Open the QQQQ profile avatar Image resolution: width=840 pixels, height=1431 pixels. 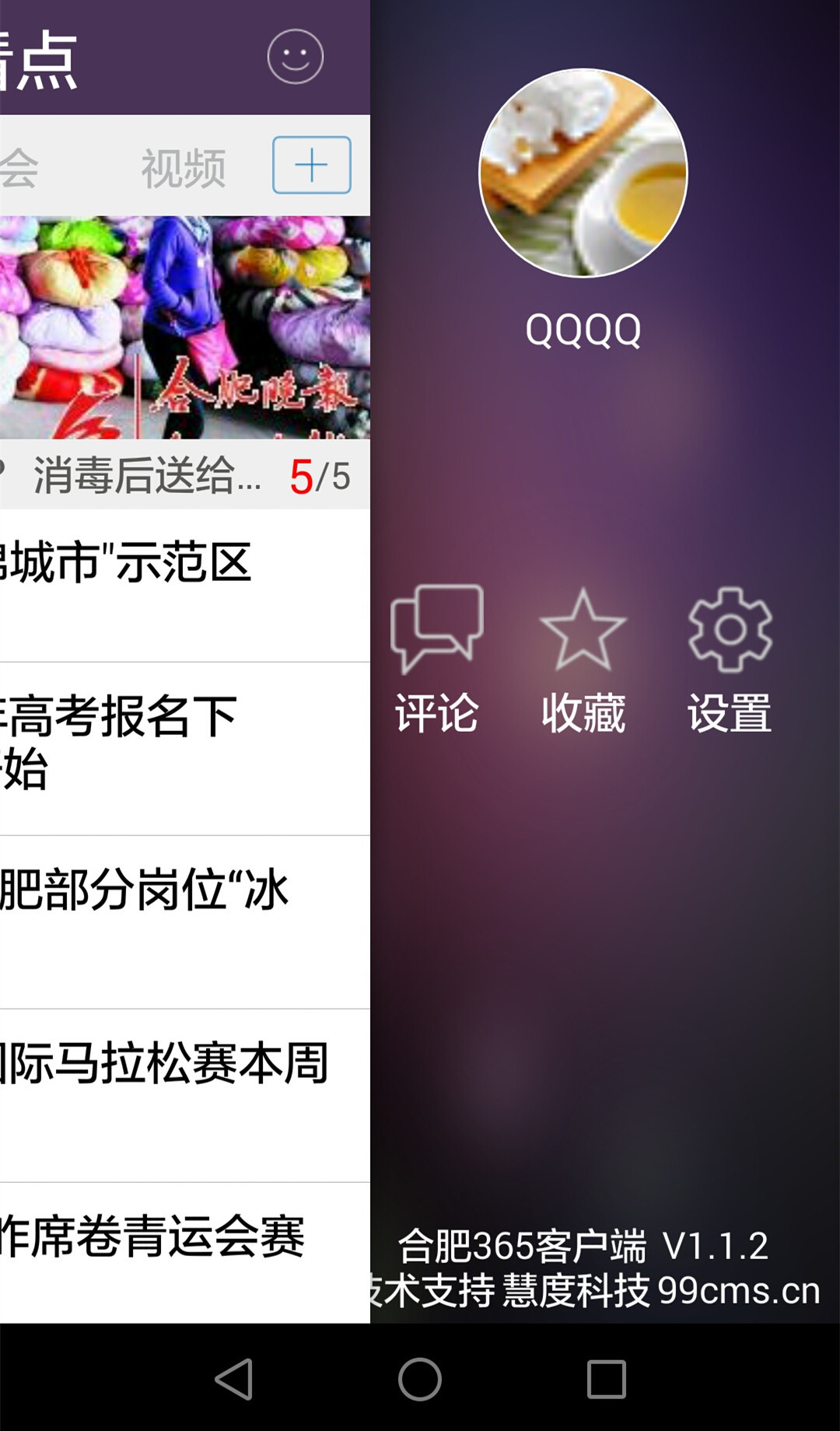click(x=583, y=173)
